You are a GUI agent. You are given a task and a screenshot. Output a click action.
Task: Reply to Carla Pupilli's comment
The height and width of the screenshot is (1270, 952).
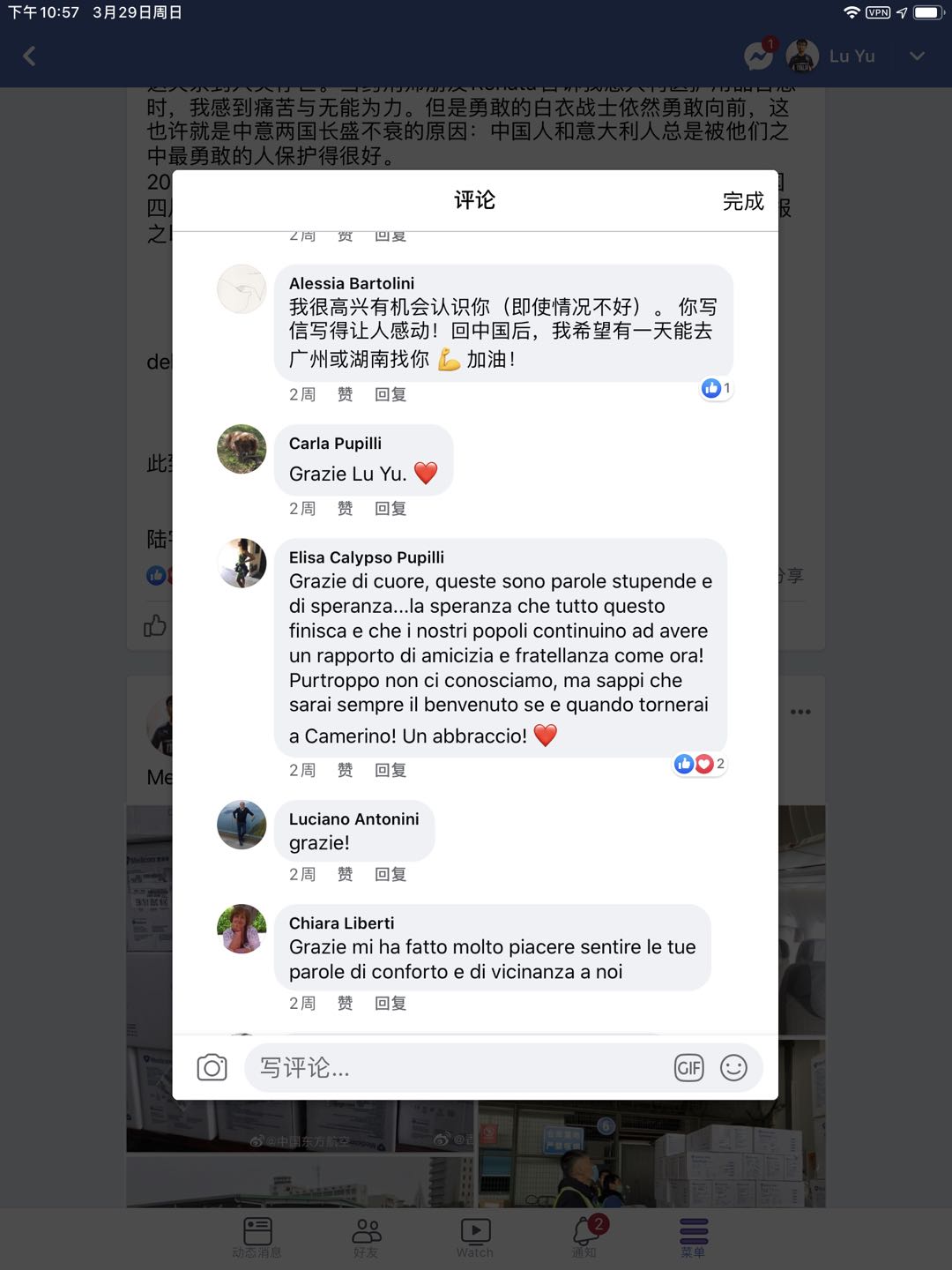click(390, 508)
